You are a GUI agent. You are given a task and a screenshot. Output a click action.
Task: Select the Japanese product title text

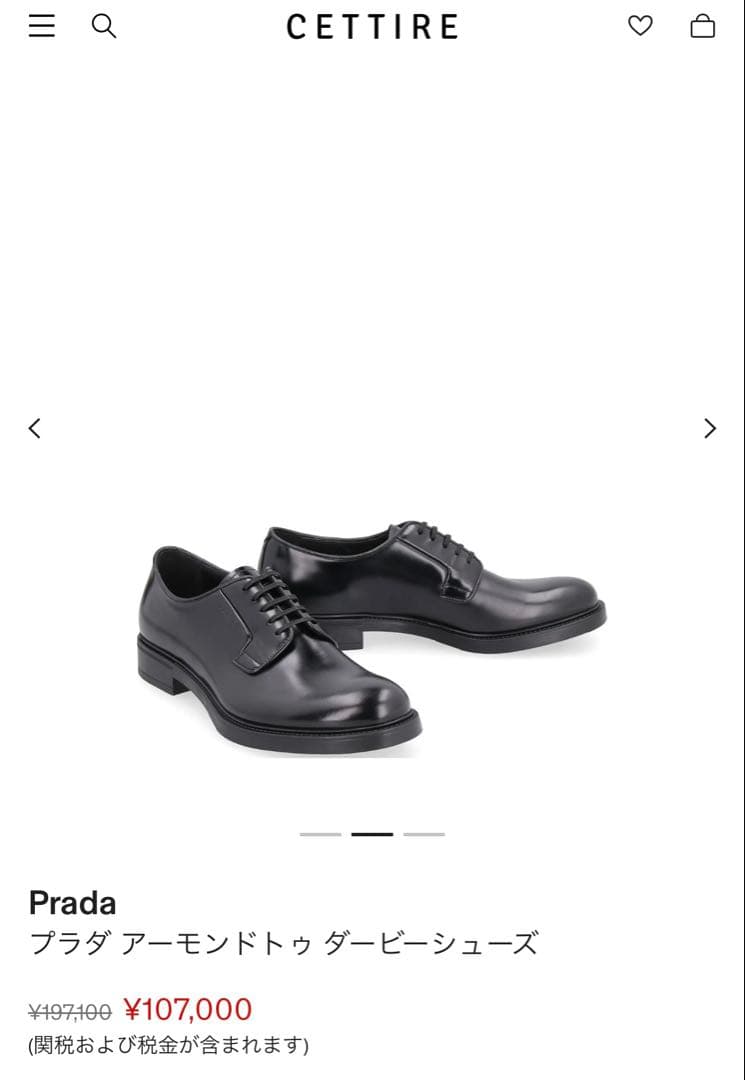pyautogui.click(x=282, y=940)
